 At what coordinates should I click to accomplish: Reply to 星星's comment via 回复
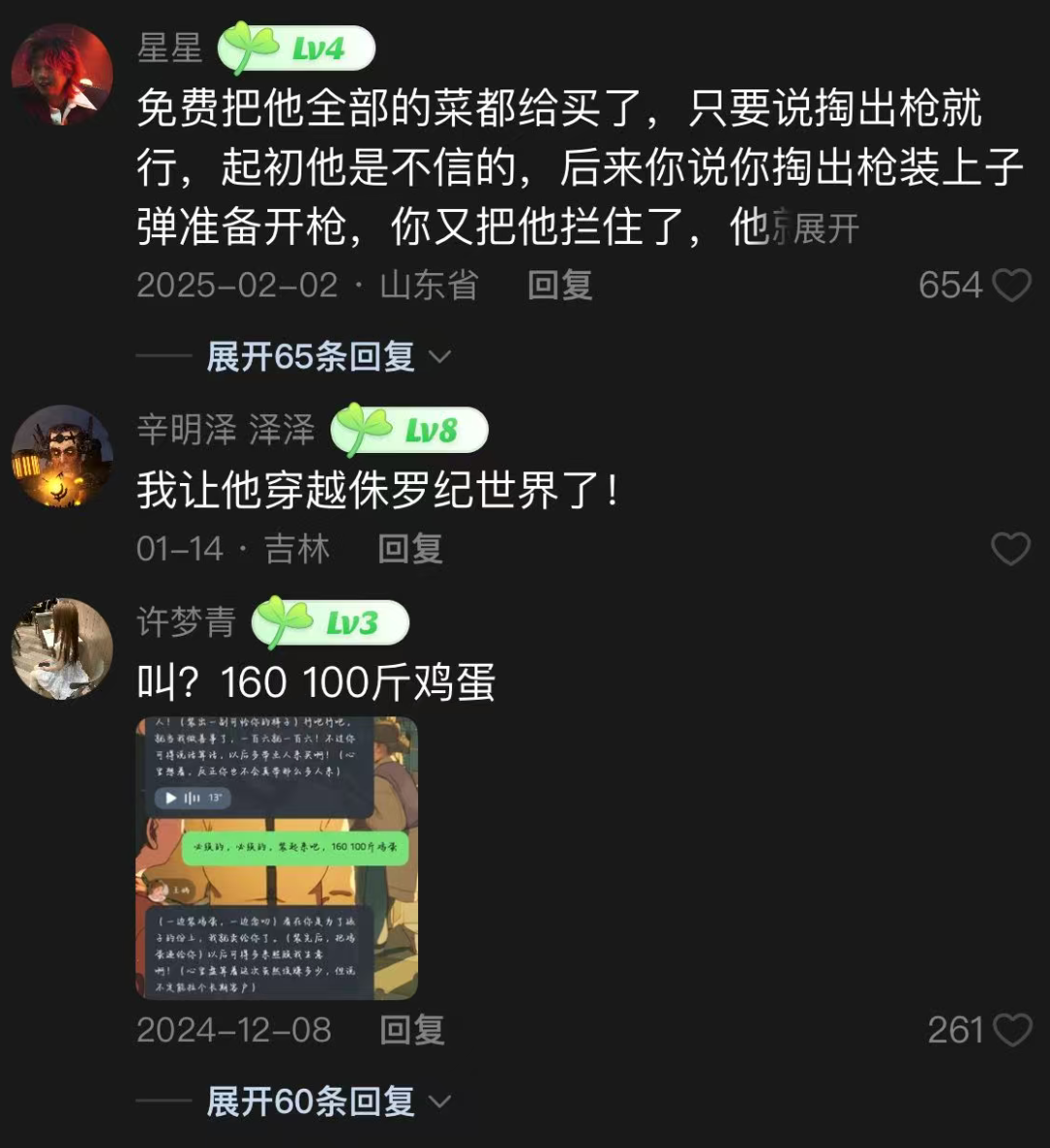tap(560, 286)
